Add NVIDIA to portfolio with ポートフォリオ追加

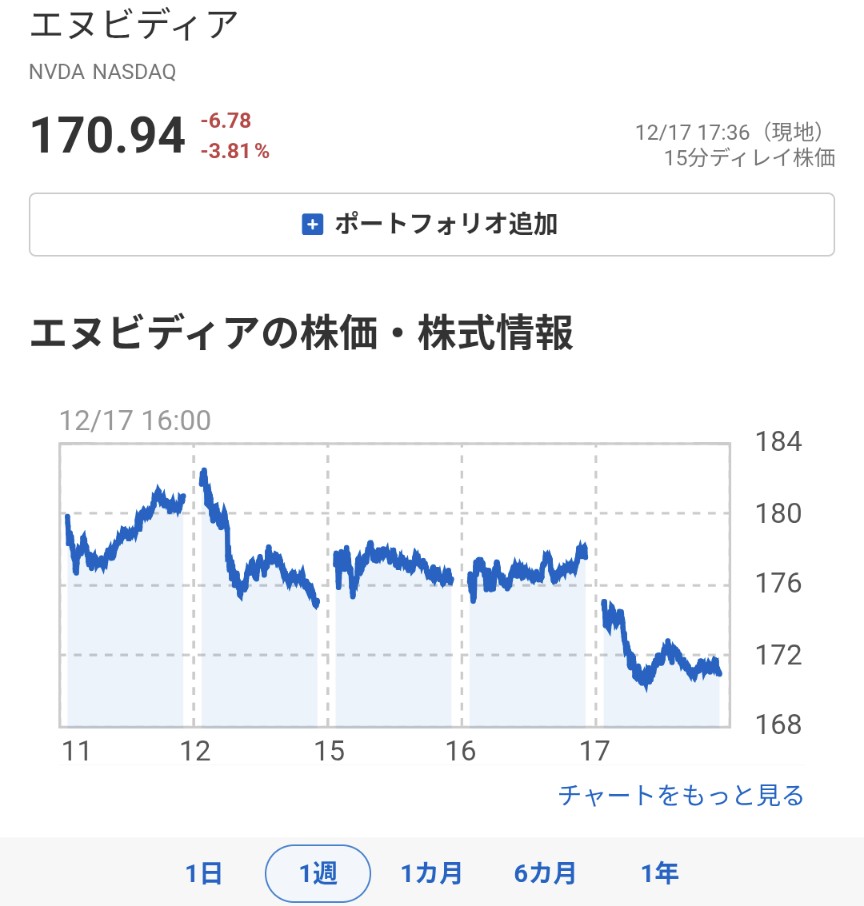click(x=431, y=224)
